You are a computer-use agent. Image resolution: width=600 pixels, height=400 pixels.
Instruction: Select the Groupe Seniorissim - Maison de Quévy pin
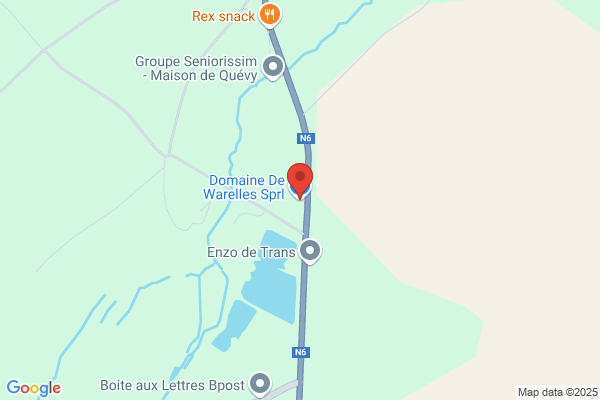point(273,68)
